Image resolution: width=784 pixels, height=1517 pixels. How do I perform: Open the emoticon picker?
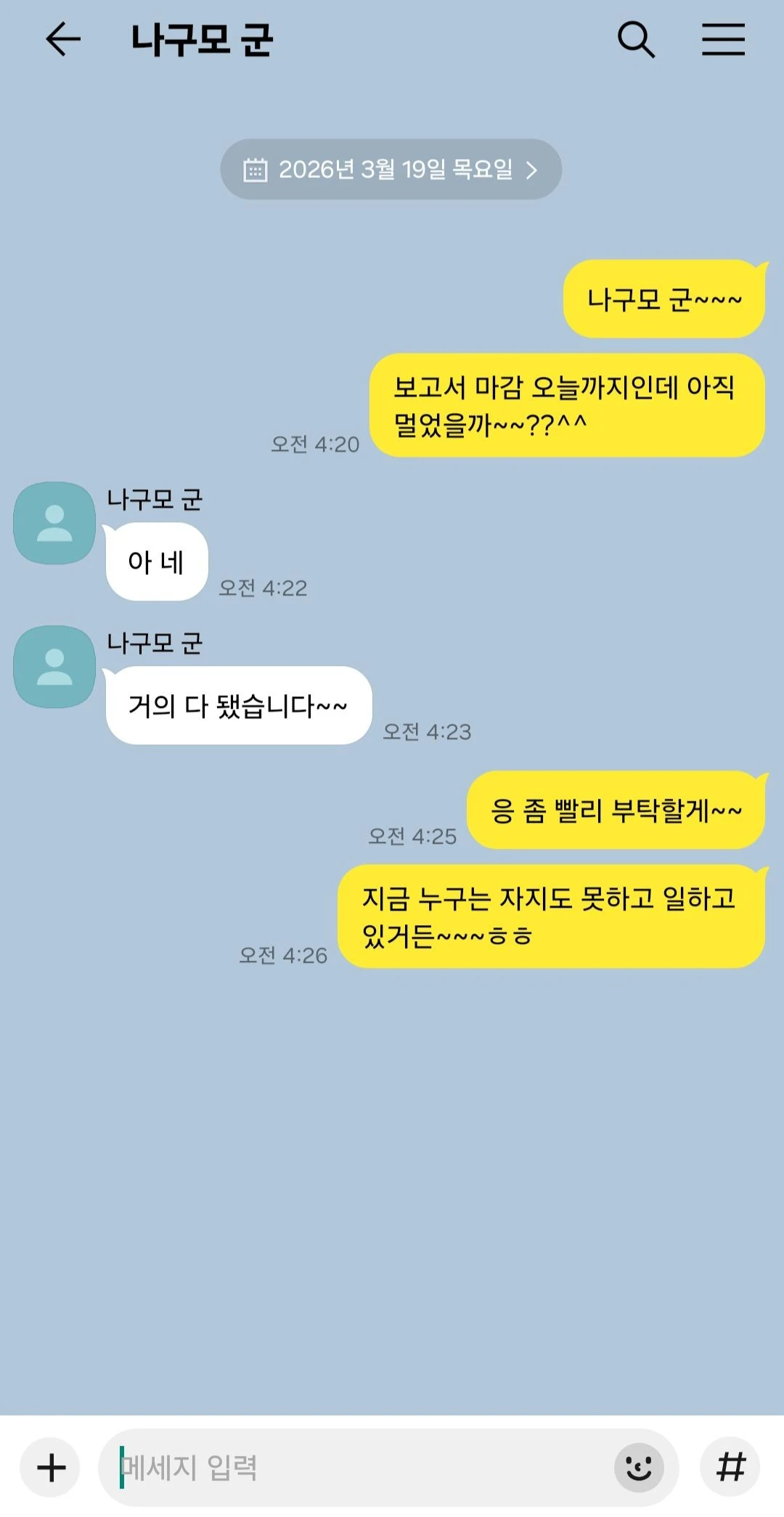point(639,1468)
